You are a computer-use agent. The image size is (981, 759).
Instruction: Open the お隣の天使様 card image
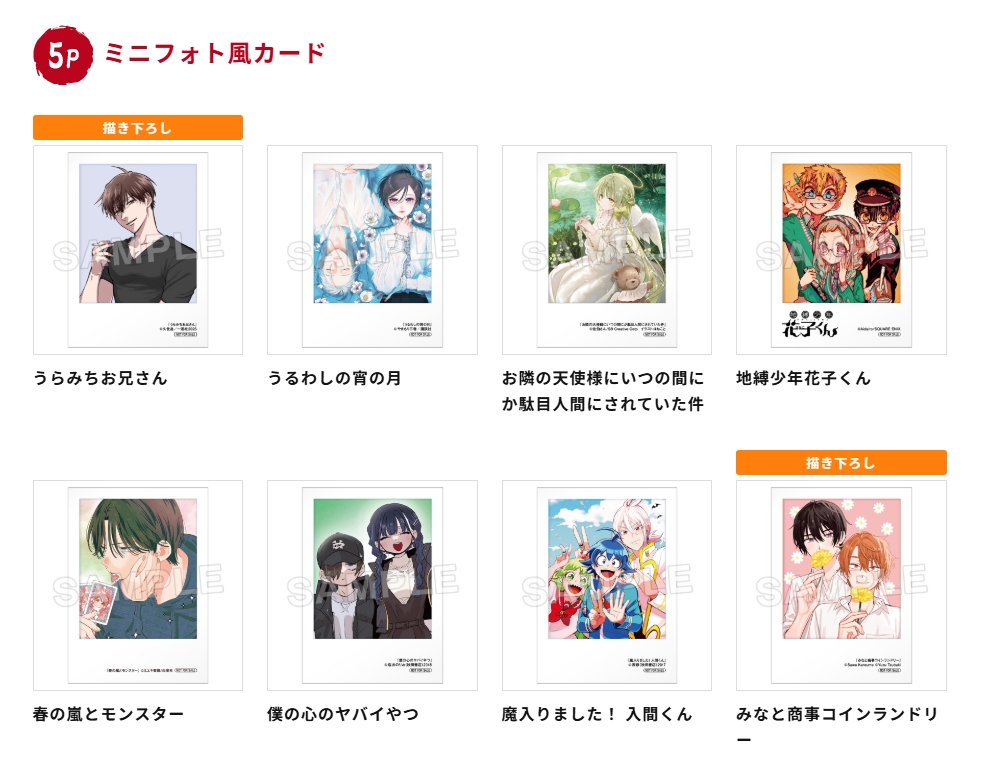tap(606, 250)
